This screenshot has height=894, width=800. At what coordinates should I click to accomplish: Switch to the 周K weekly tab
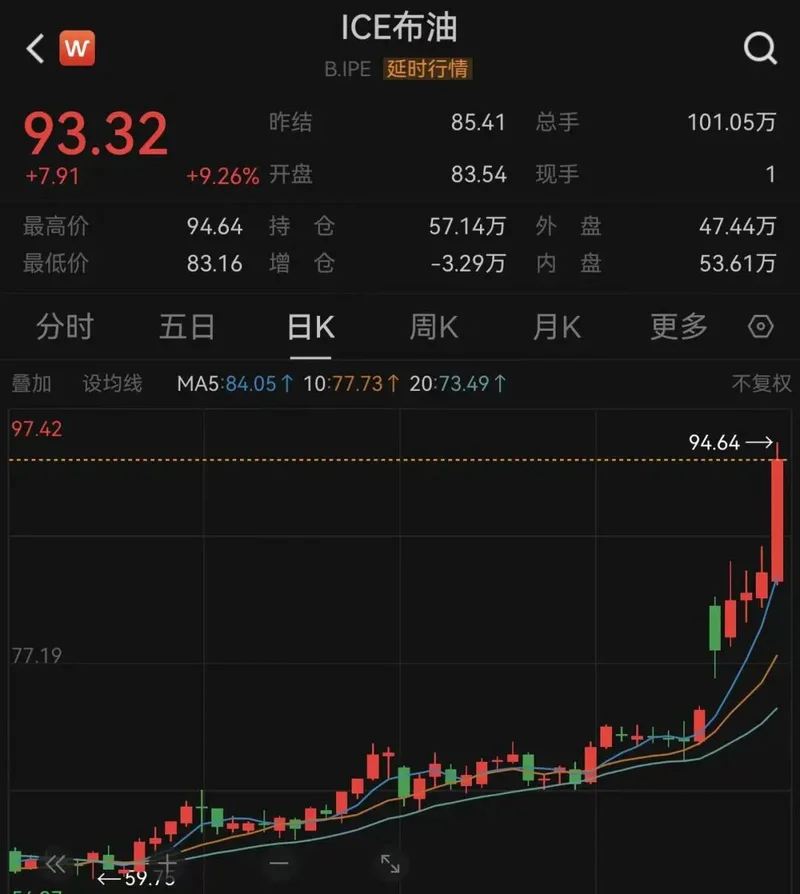coord(434,327)
